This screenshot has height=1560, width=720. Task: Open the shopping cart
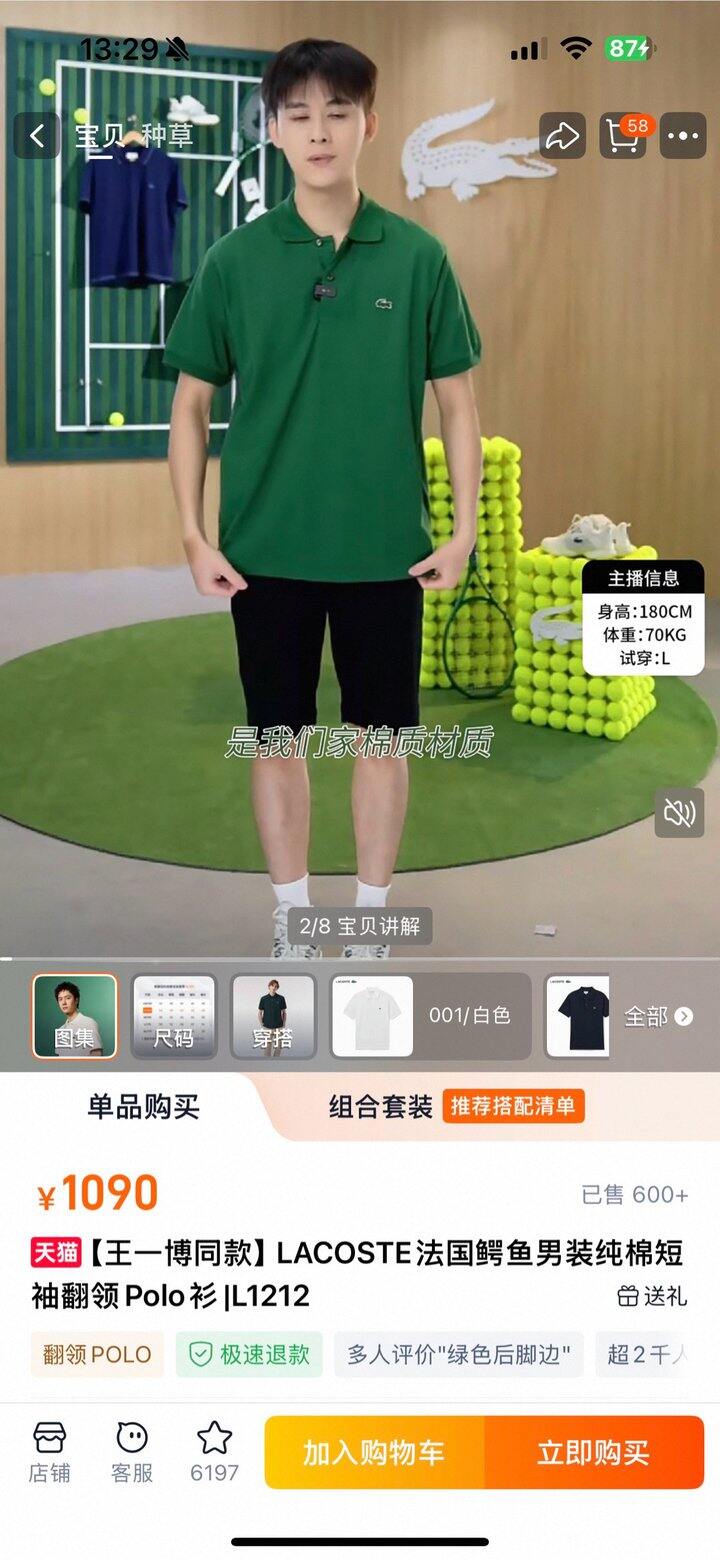[x=623, y=136]
